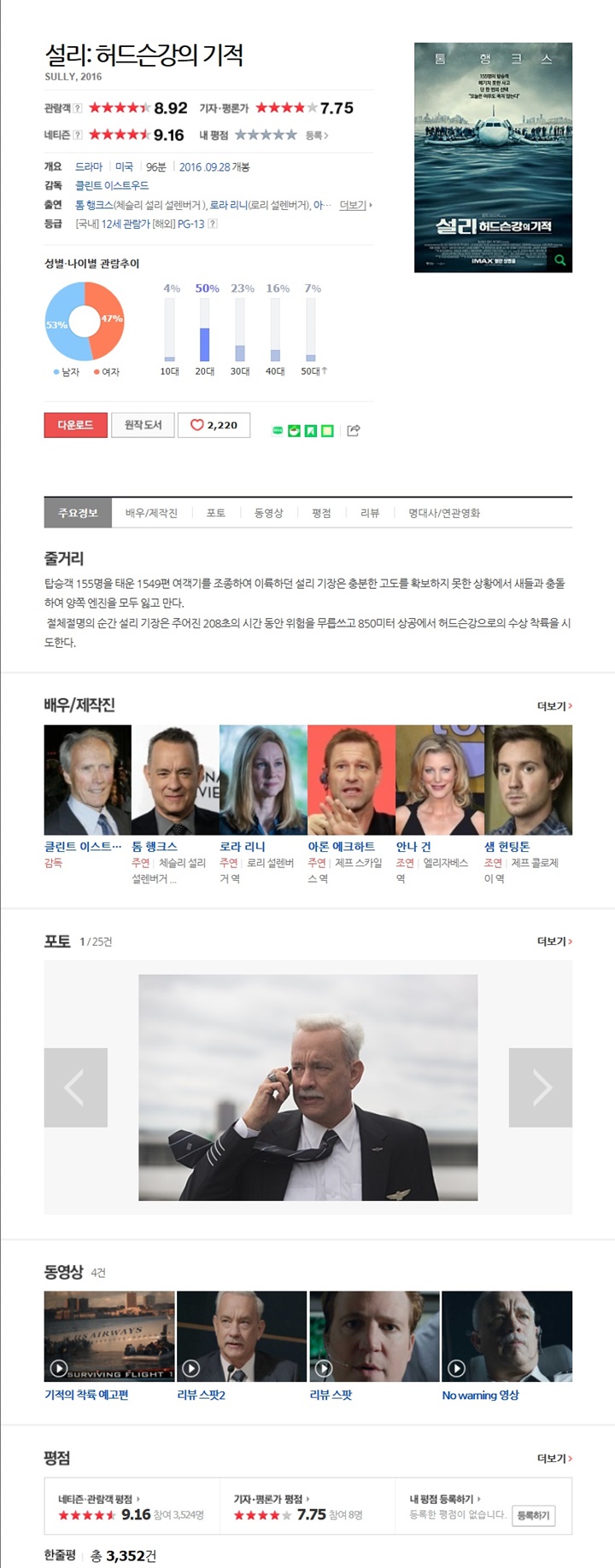Play the No warning 영상 video
The height and width of the screenshot is (1568, 615).
click(507, 1336)
